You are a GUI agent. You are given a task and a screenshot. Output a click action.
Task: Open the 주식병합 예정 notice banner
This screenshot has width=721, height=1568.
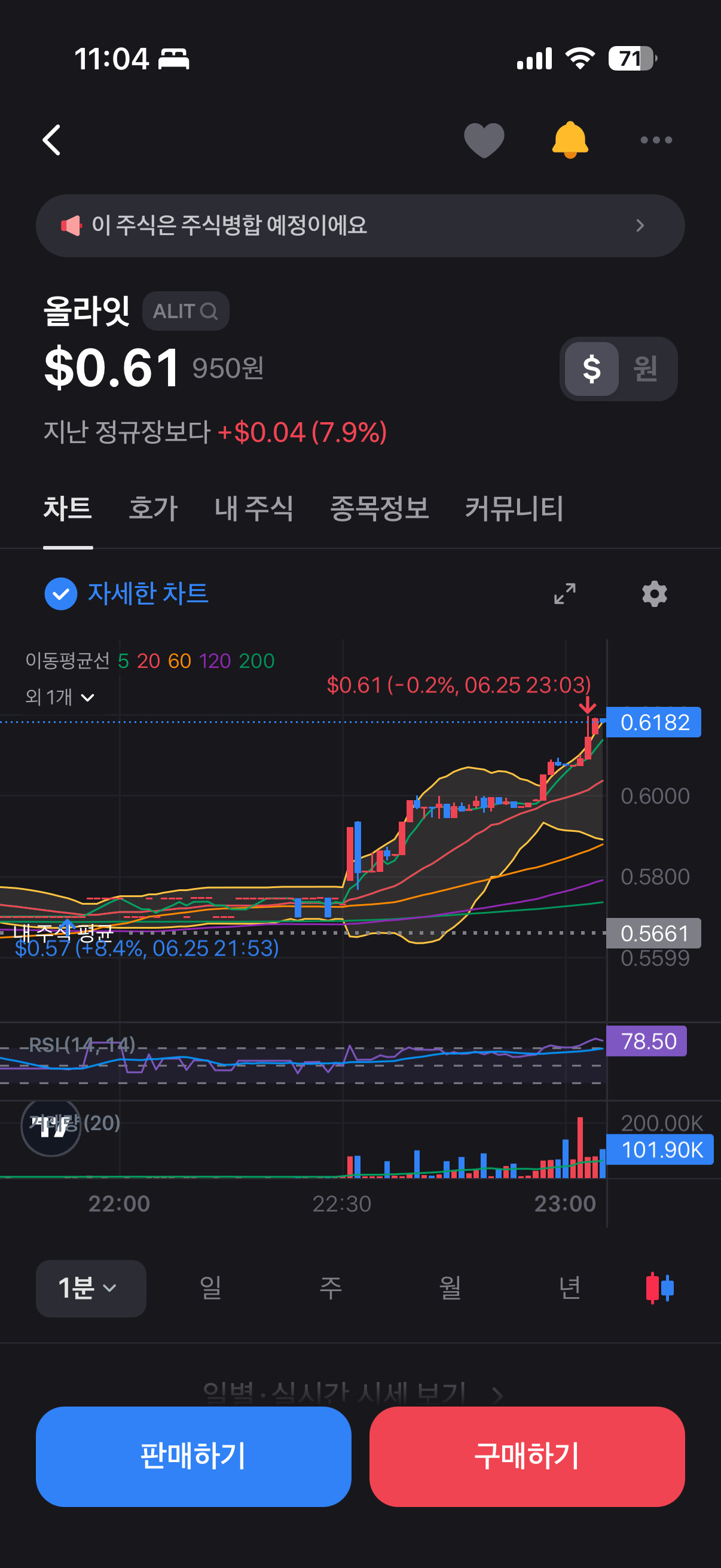coord(360,226)
